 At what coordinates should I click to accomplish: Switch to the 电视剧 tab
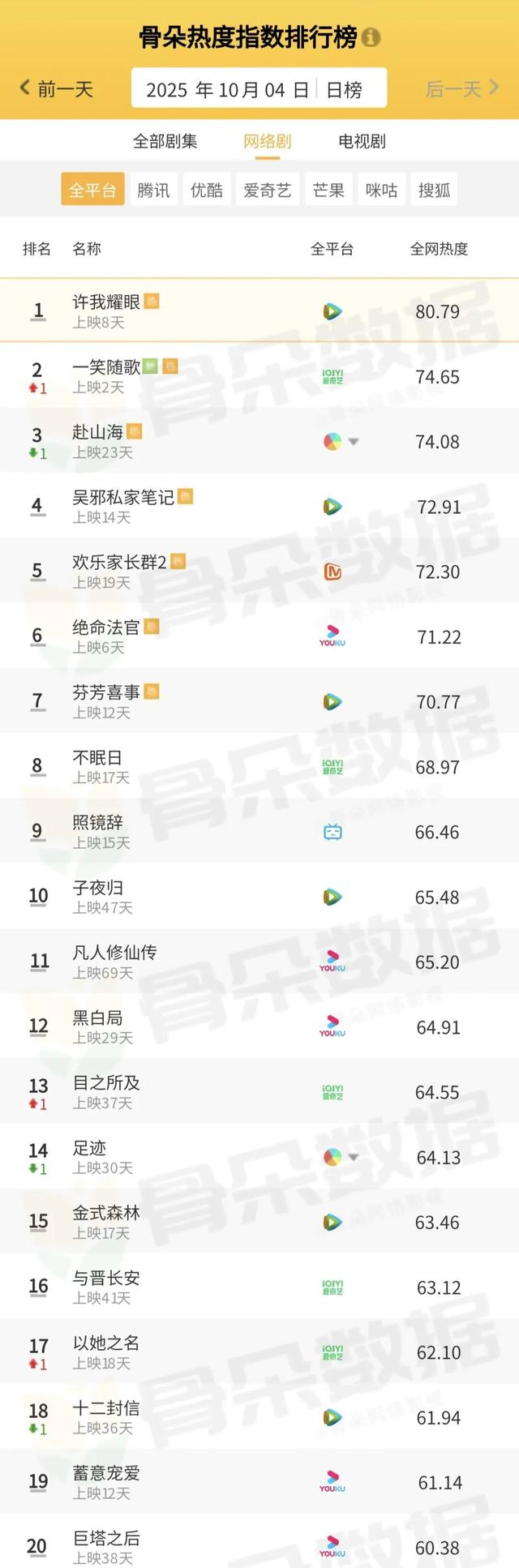362,141
